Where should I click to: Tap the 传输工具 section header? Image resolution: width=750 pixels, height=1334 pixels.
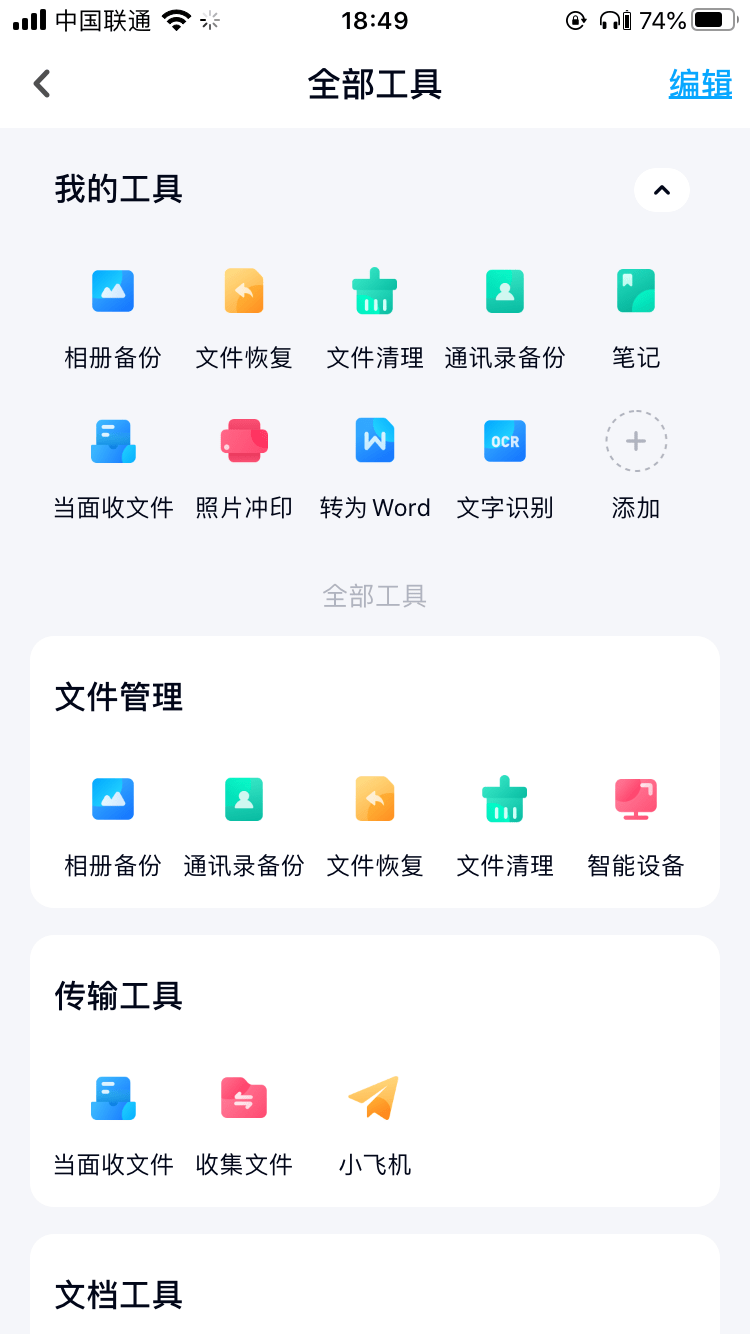pyautogui.click(x=117, y=996)
